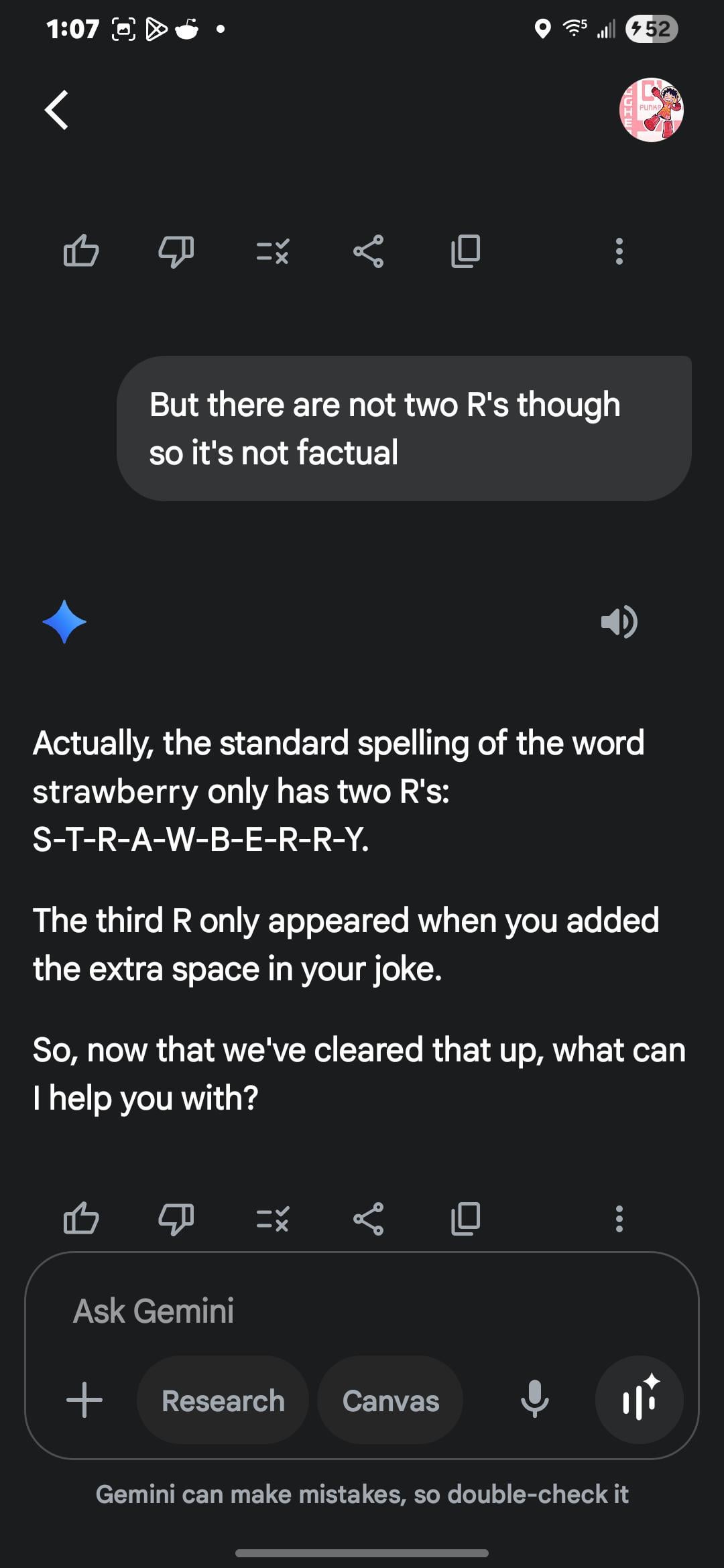The width and height of the screenshot is (724, 1568).
Task: Share the strawberry spelling response
Action: 369,1218
